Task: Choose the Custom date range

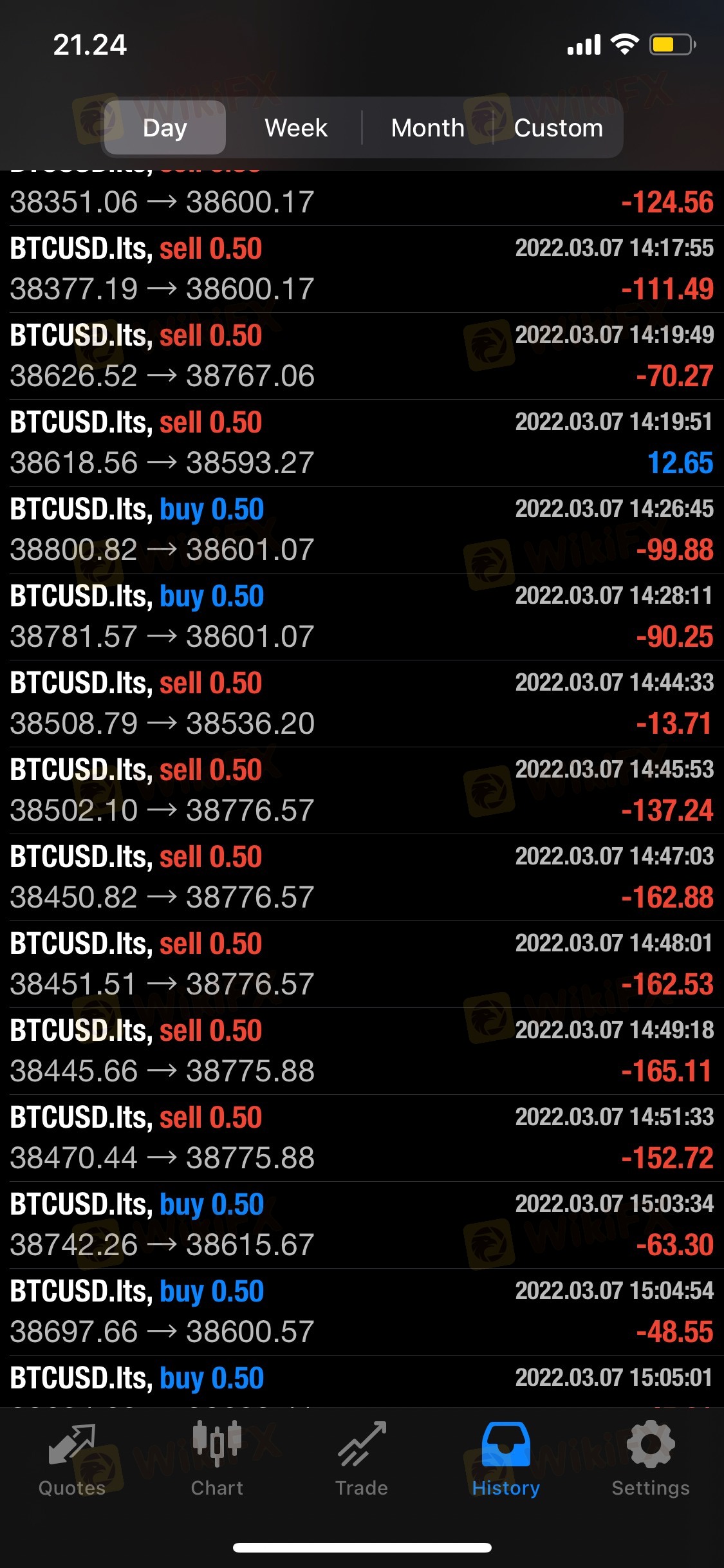Action: 558,127
